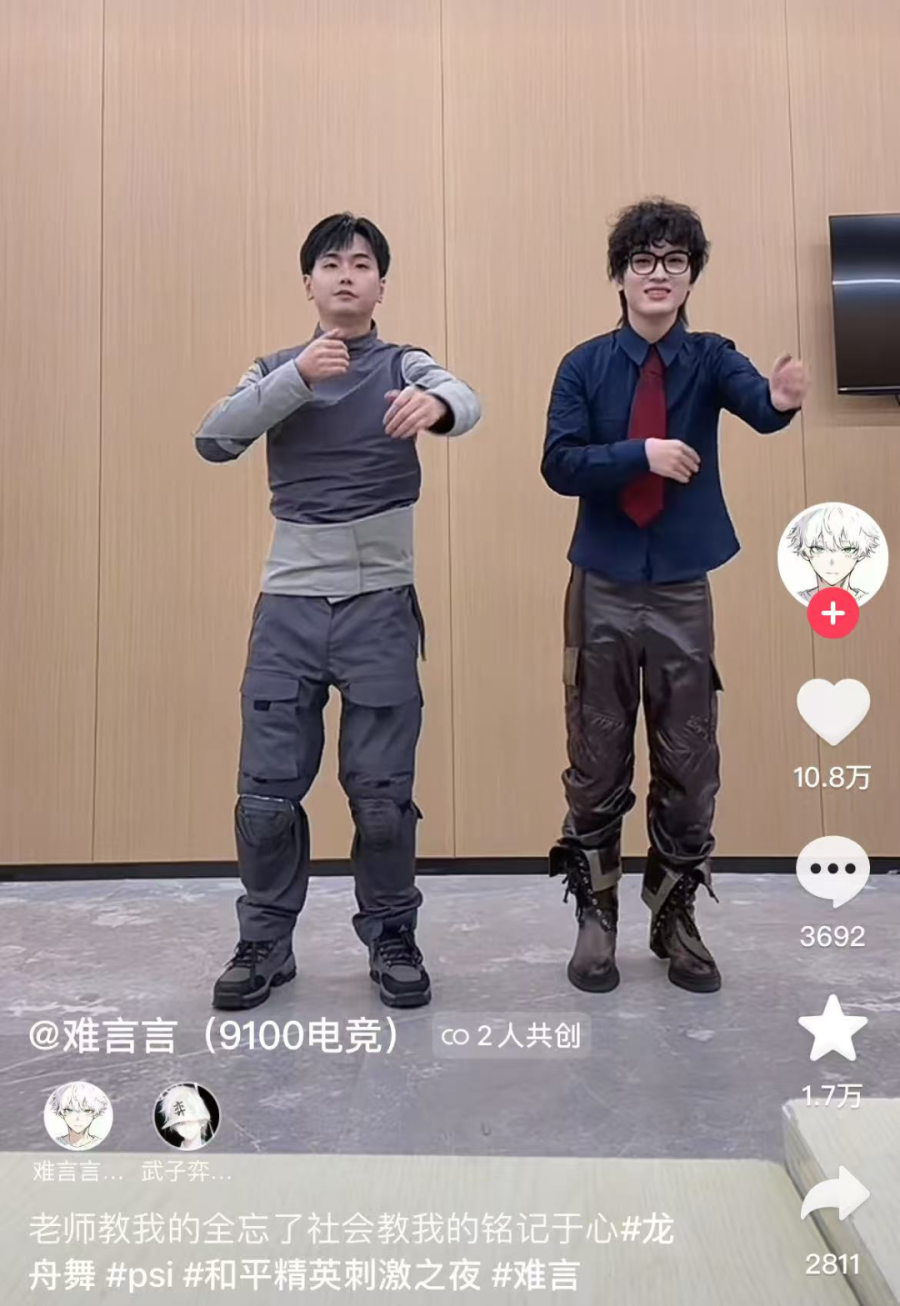This screenshot has width=900, height=1306.
Task: Add video to favorites with the star
Action: coord(832,1030)
